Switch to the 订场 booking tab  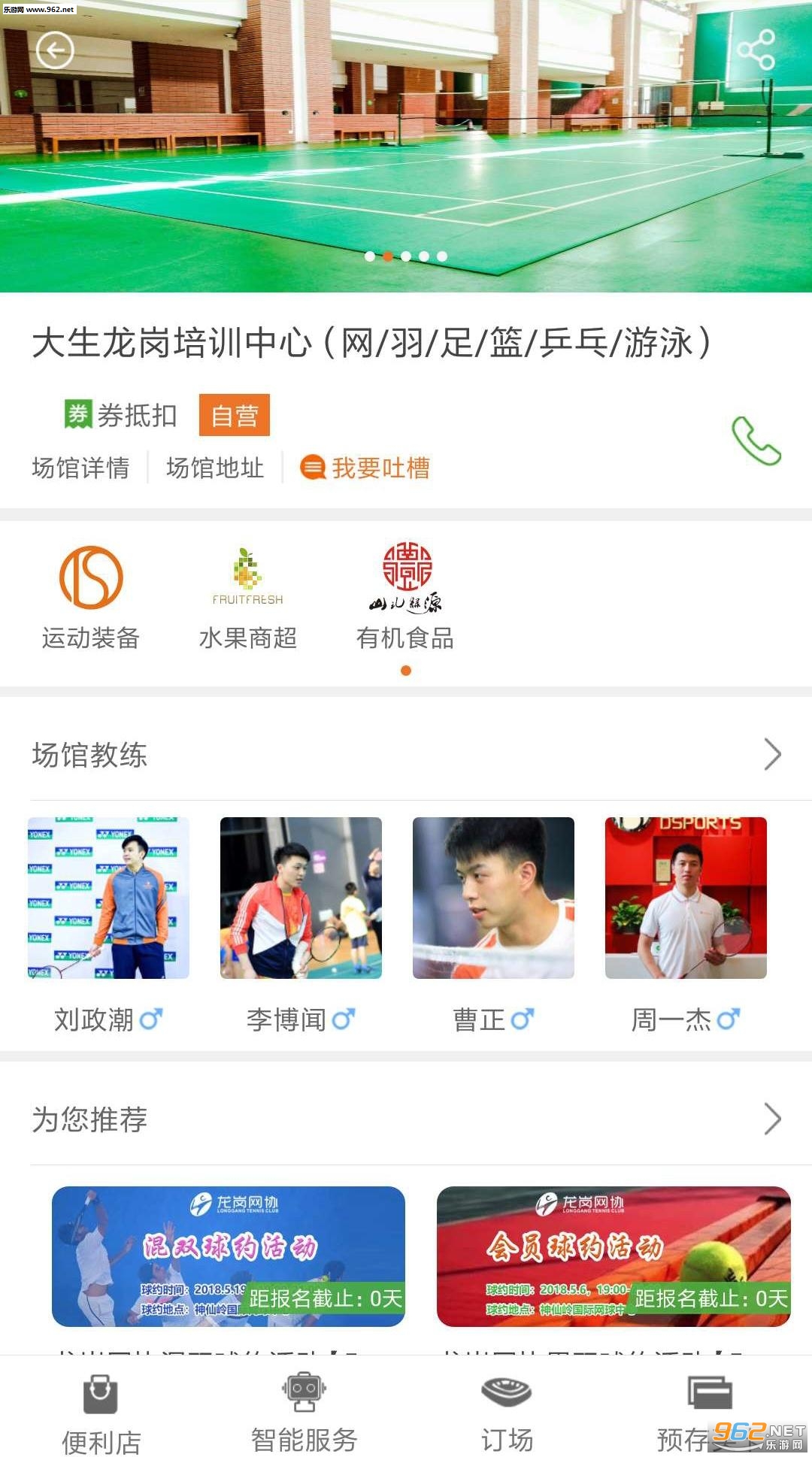(x=507, y=1413)
